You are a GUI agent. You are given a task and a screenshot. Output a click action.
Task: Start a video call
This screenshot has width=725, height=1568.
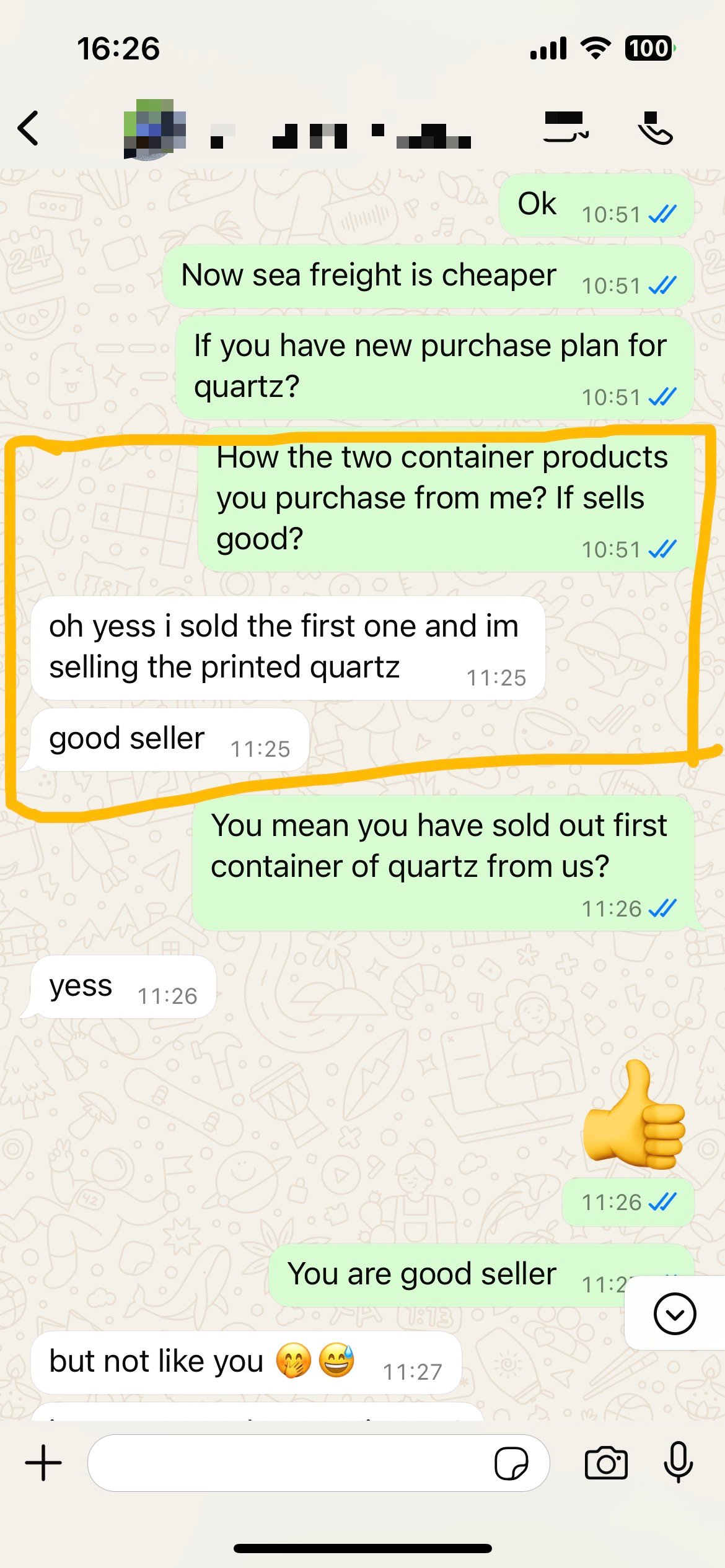coord(565,128)
